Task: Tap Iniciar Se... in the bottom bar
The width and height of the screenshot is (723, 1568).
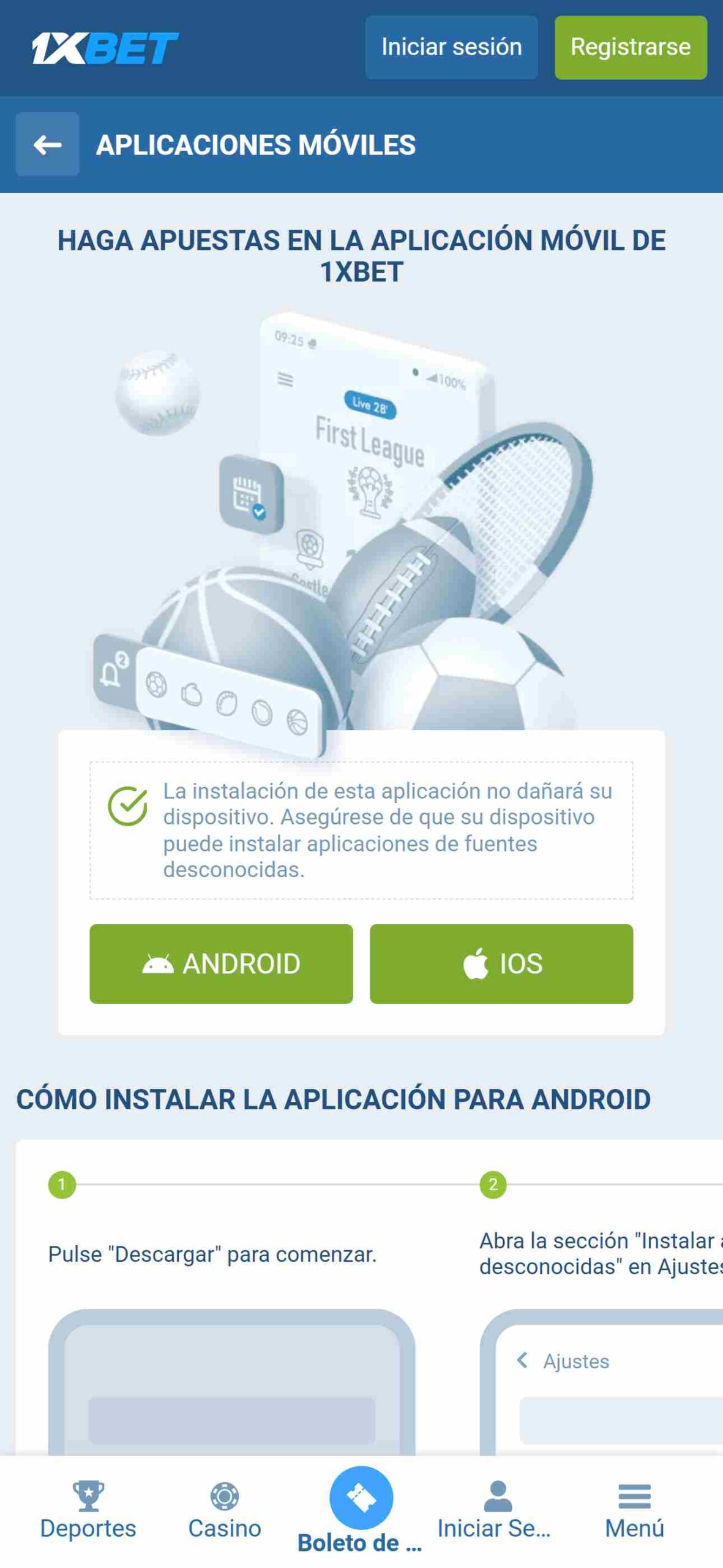Action: click(495, 1510)
